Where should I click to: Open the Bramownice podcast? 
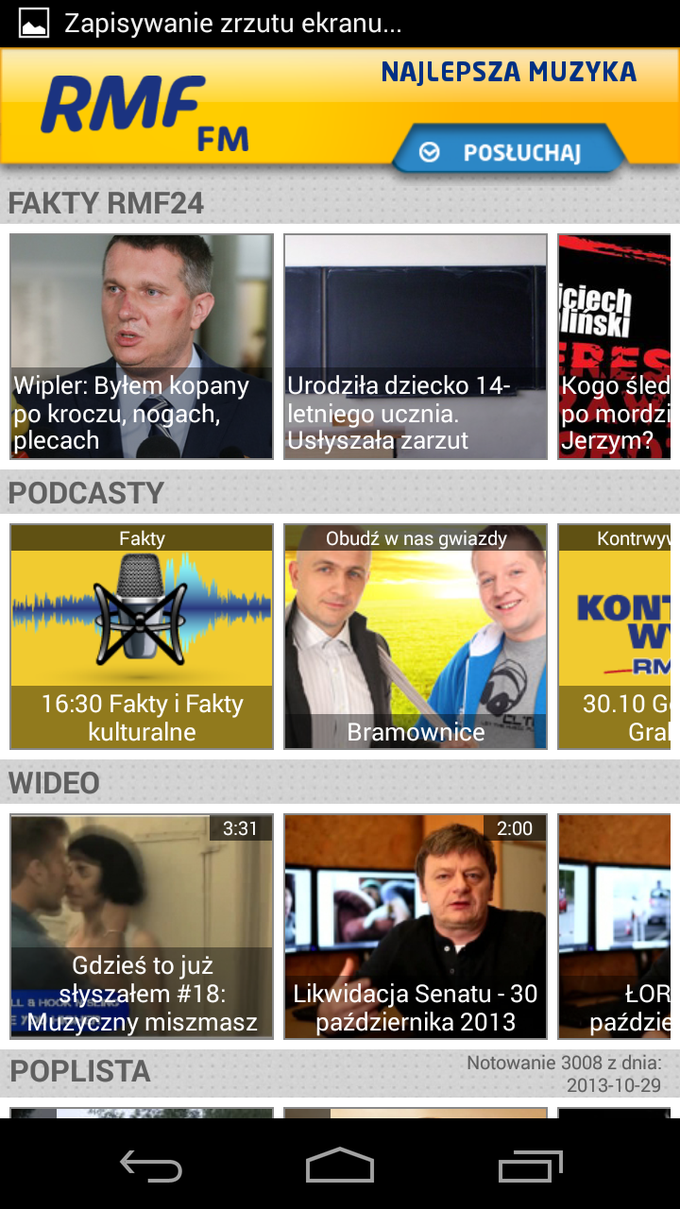point(415,636)
